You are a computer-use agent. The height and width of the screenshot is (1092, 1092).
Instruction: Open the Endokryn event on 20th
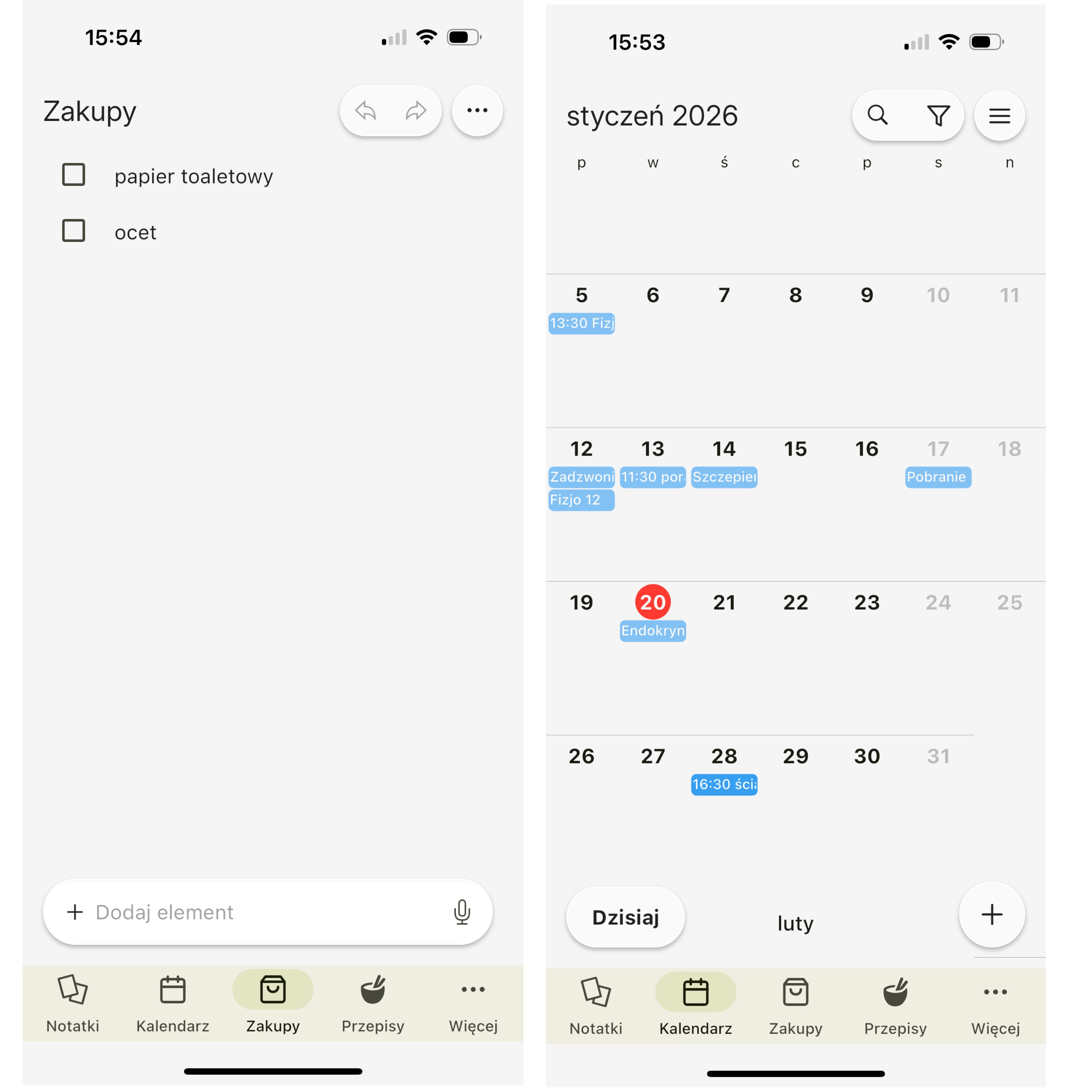(x=653, y=630)
